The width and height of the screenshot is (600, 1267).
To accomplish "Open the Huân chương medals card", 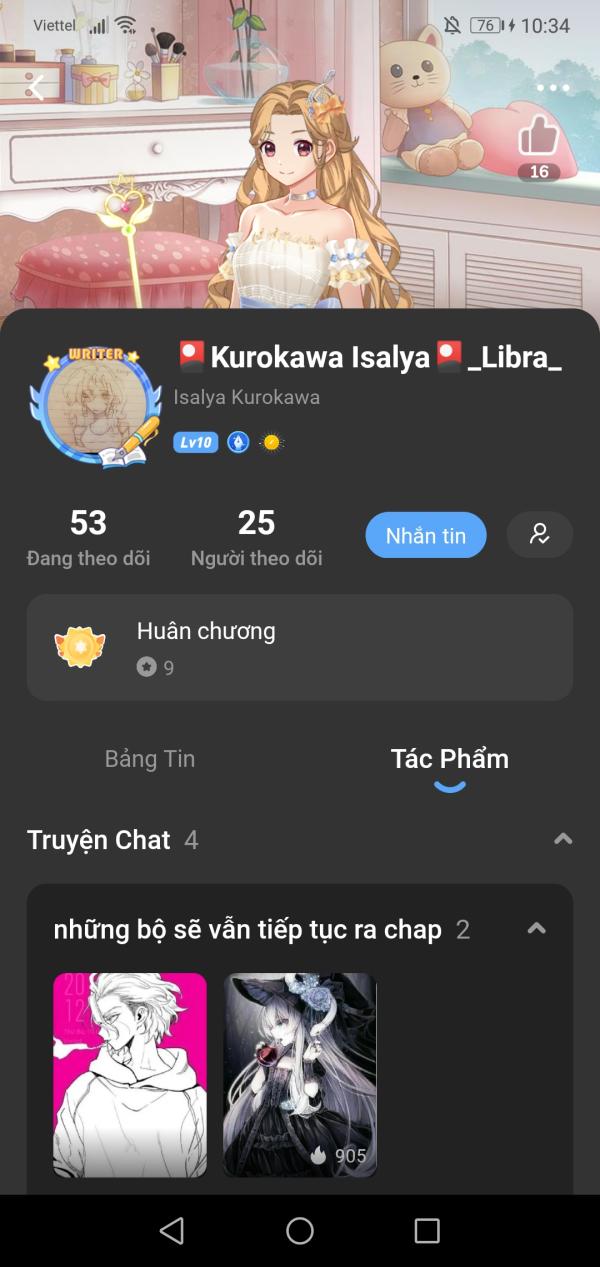I will [x=300, y=647].
